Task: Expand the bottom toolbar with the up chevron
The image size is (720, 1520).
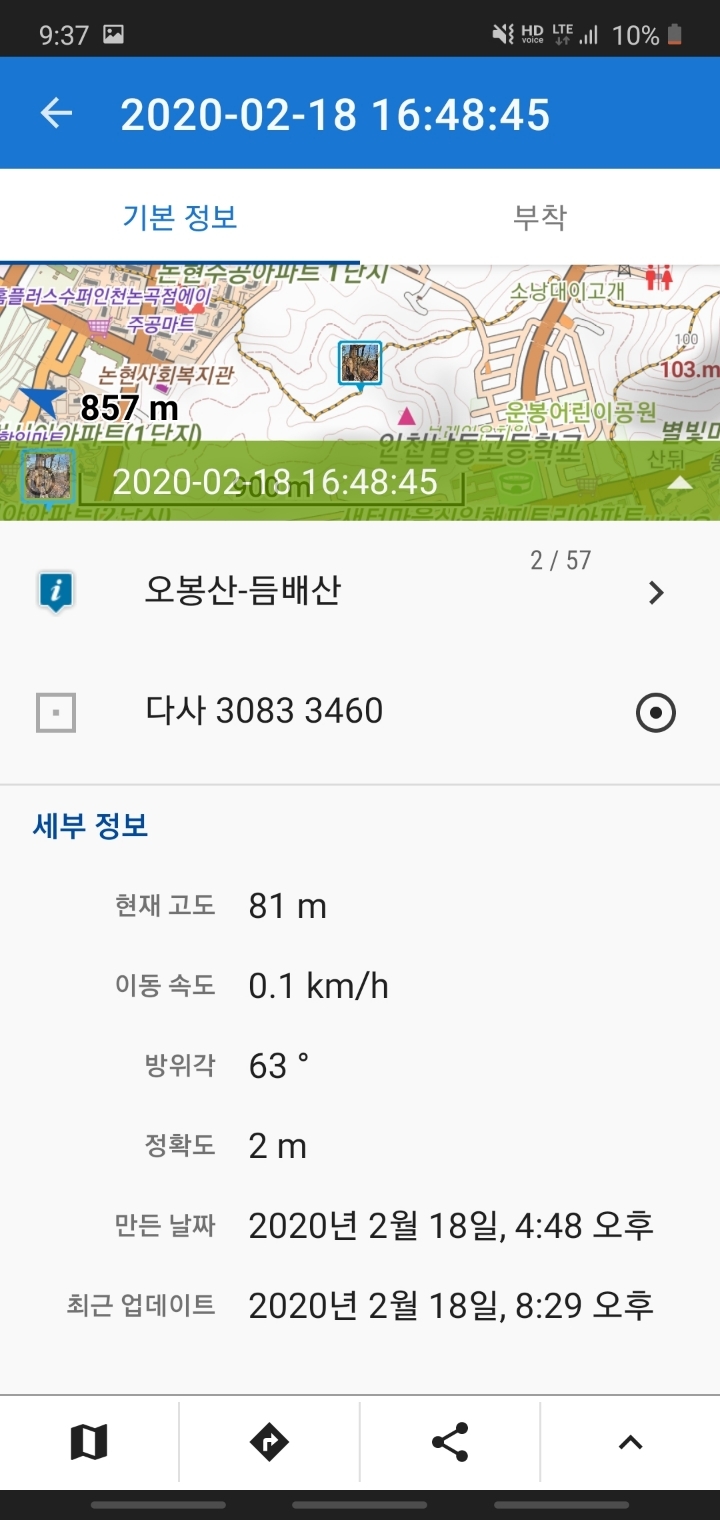Action: [x=630, y=1442]
